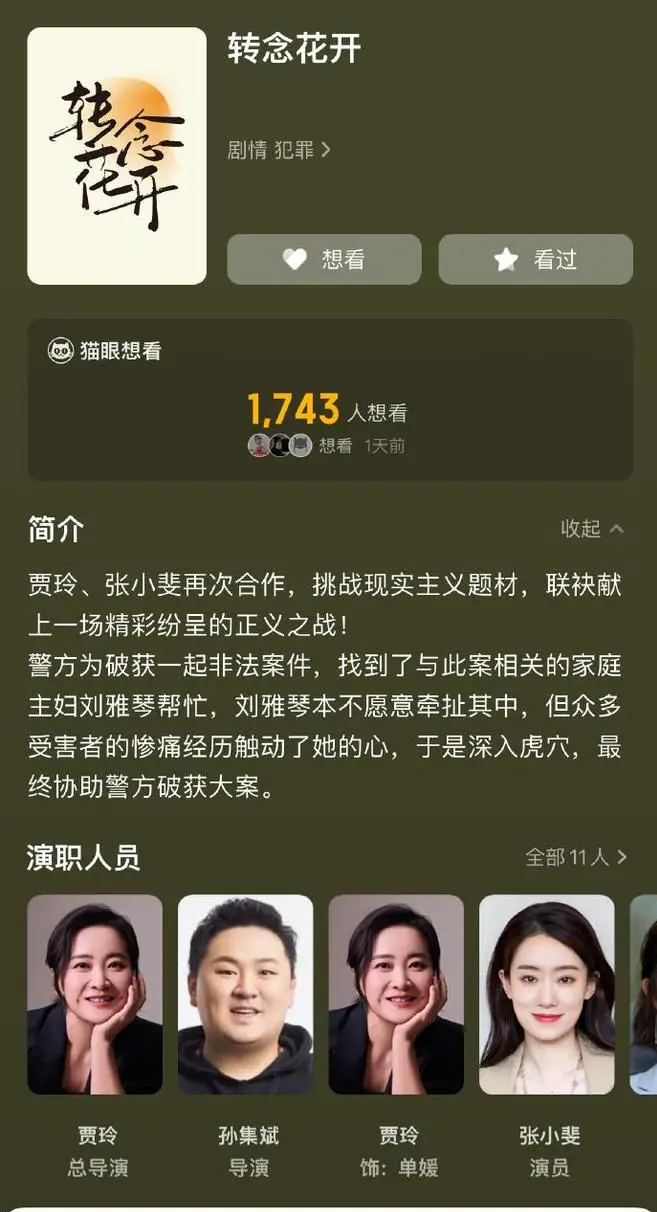View all 11 cast members

(x=576, y=857)
